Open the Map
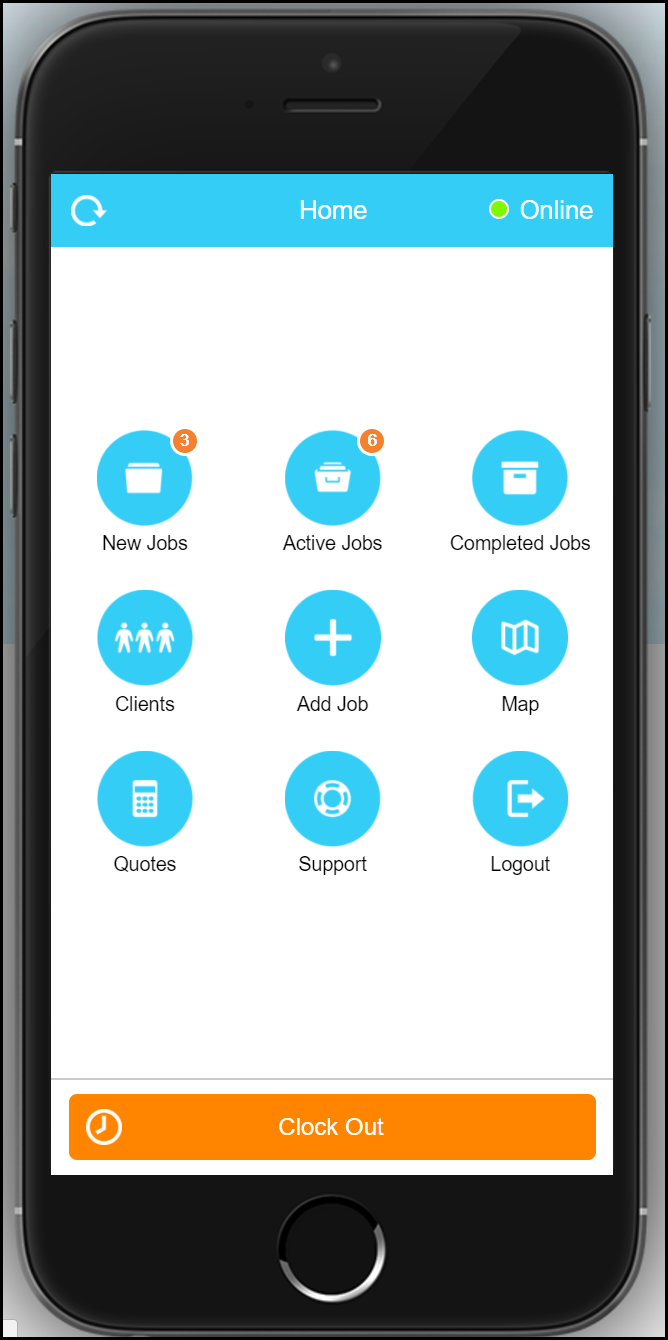Image resolution: width=668 pixels, height=1340 pixels. pos(520,638)
